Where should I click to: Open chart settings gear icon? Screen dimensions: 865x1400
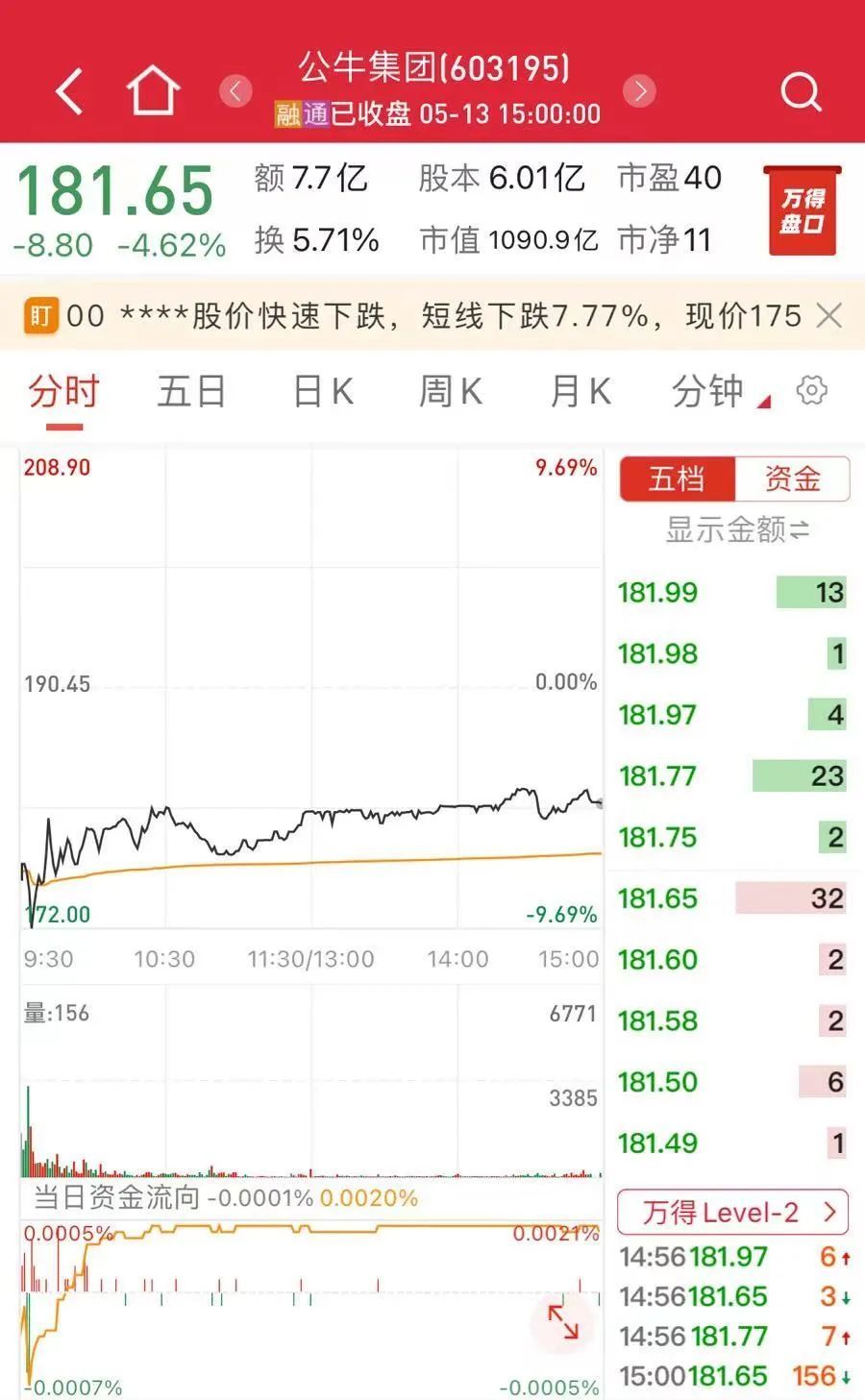click(812, 391)
